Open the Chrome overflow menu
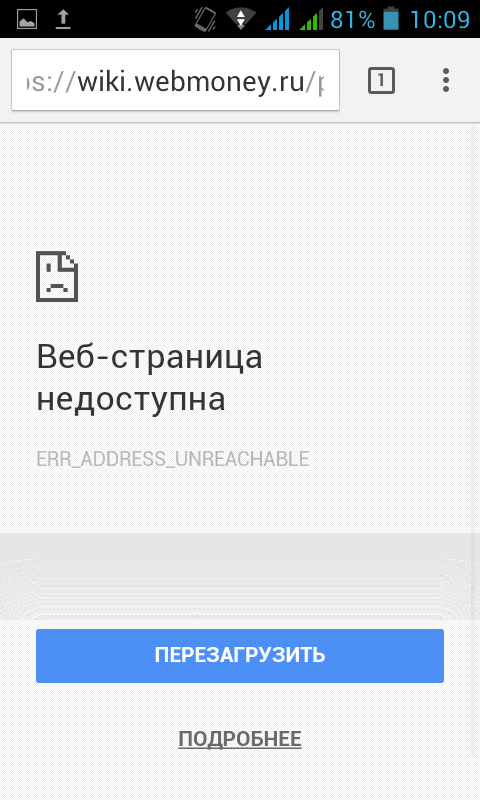The height and width of the screenshot is (800, 480). [x=446, y=81]
